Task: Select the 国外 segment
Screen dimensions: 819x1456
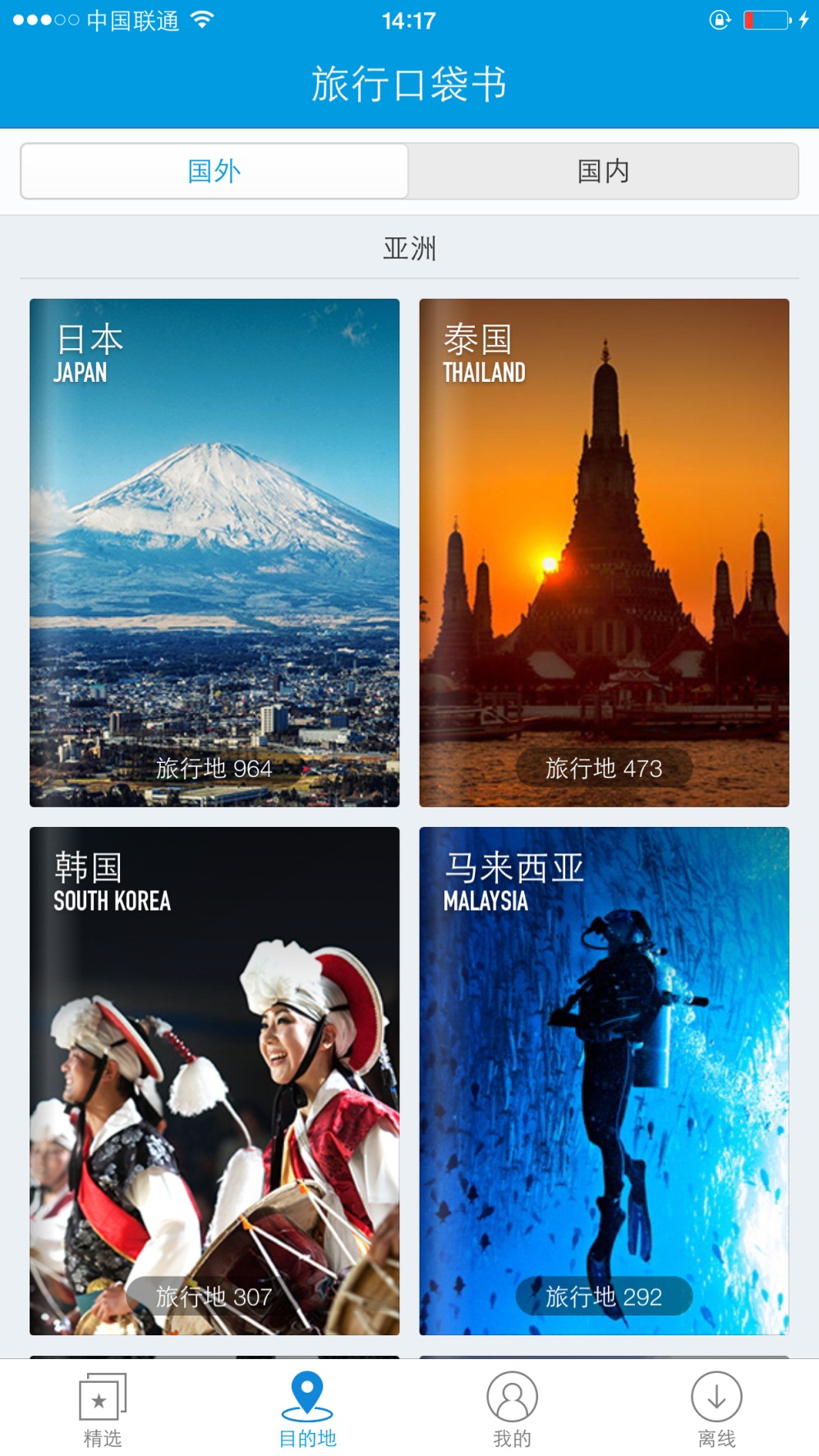Action: (214, 171)
